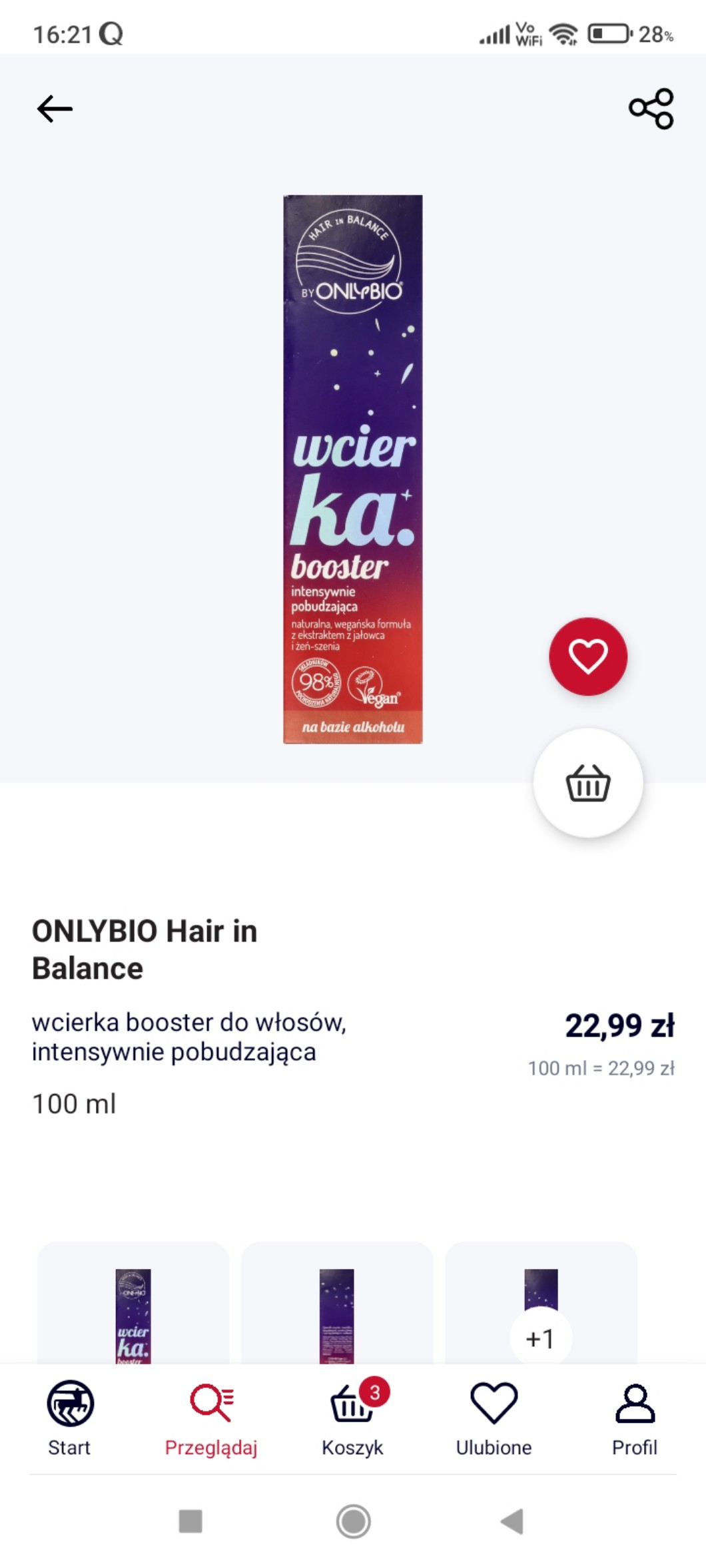The height and width of the screenshot is (1568, 706).
Task: Go back using the top arrow
Action: [55, 109]
